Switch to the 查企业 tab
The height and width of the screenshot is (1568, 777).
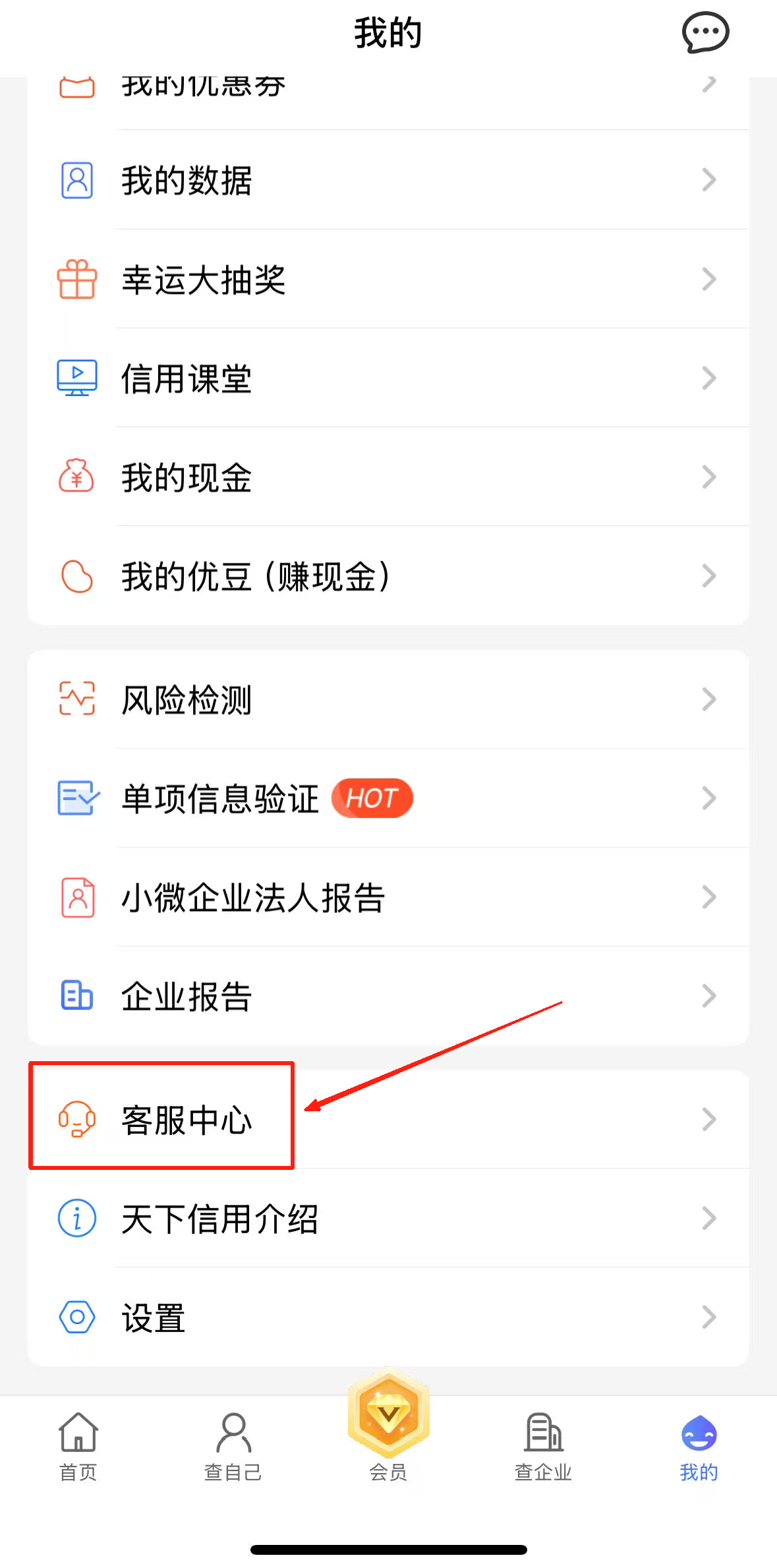click(543, 1447)
